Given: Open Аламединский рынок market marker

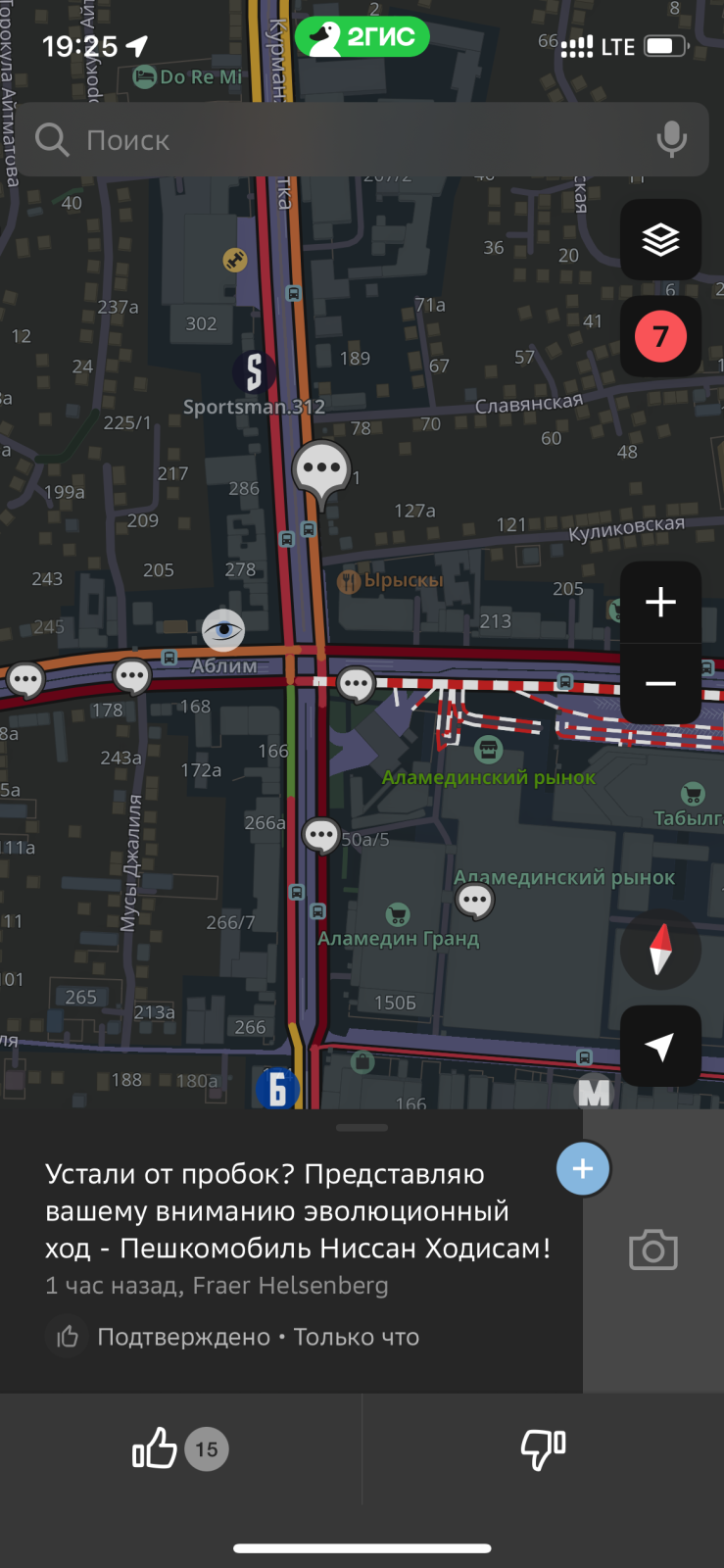Looking at the screenshot, I should 488,751.
